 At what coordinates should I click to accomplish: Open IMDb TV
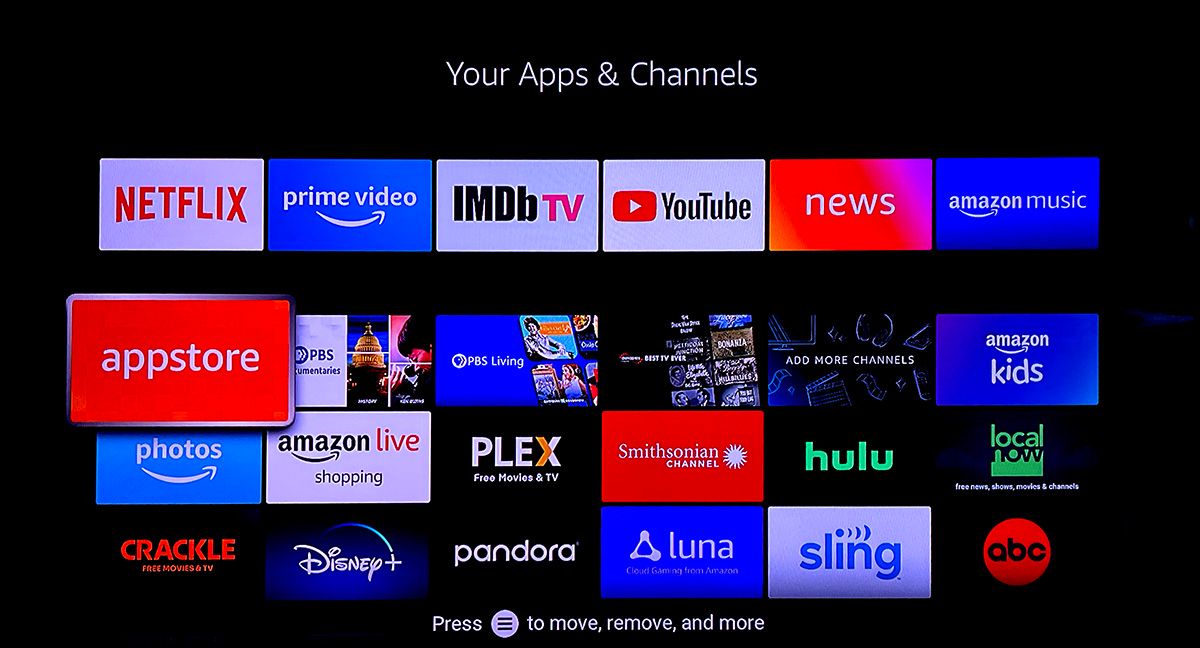pyautogui.click(x=517, y=204)
